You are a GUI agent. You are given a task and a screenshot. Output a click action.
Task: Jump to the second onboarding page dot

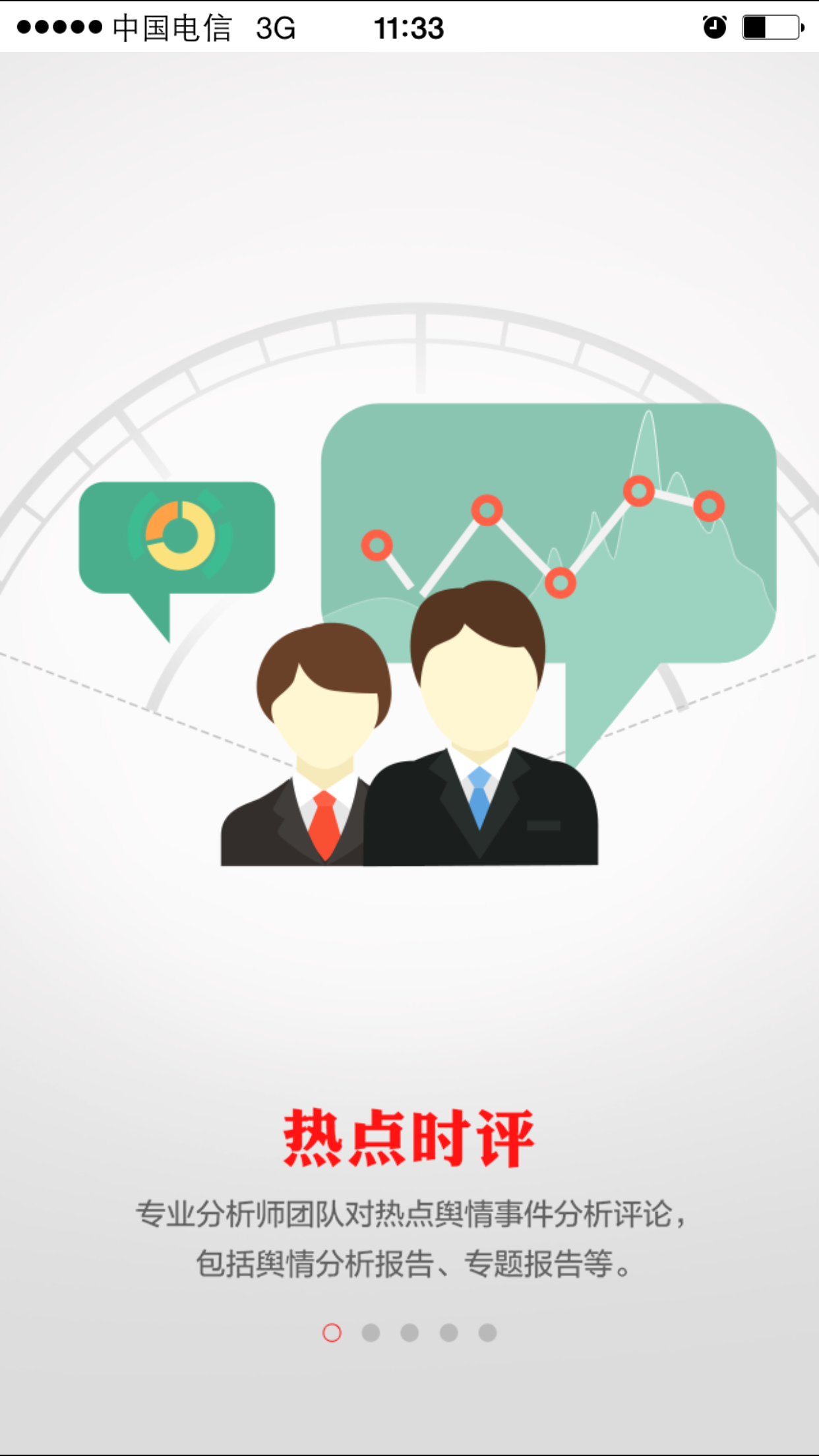371,1333
